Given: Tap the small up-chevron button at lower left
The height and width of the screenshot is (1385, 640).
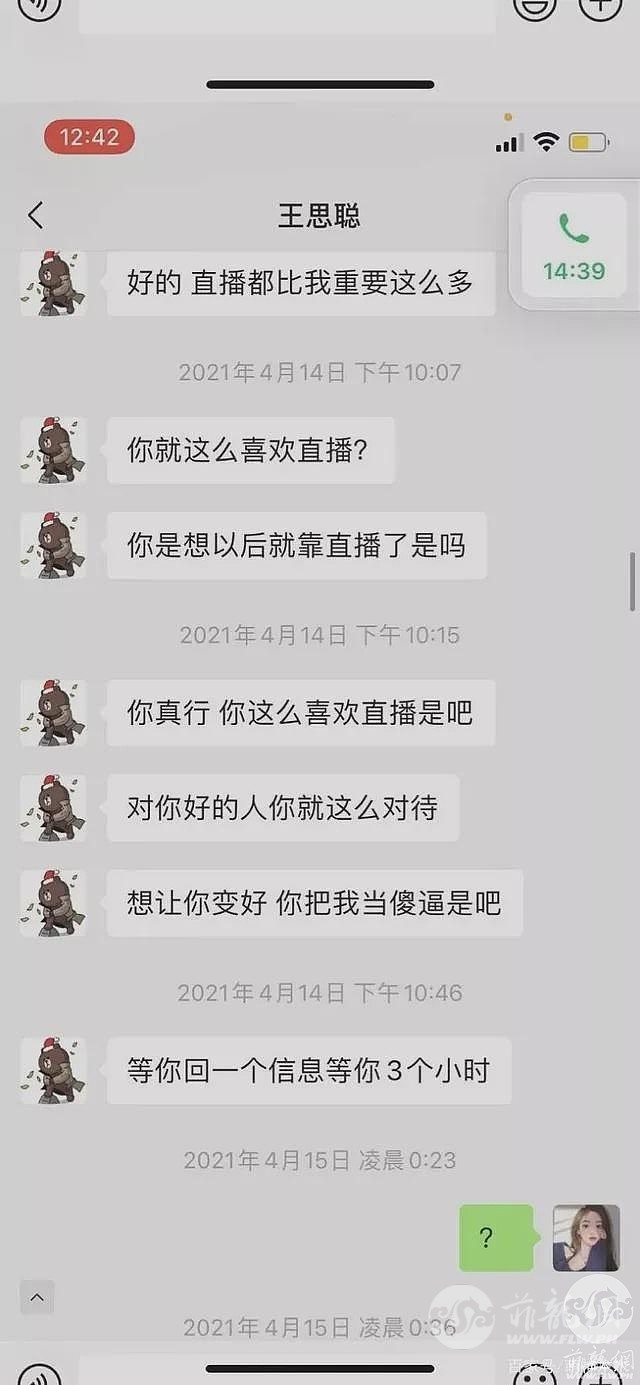Looking at the screenshot, I should point(37,1298).
